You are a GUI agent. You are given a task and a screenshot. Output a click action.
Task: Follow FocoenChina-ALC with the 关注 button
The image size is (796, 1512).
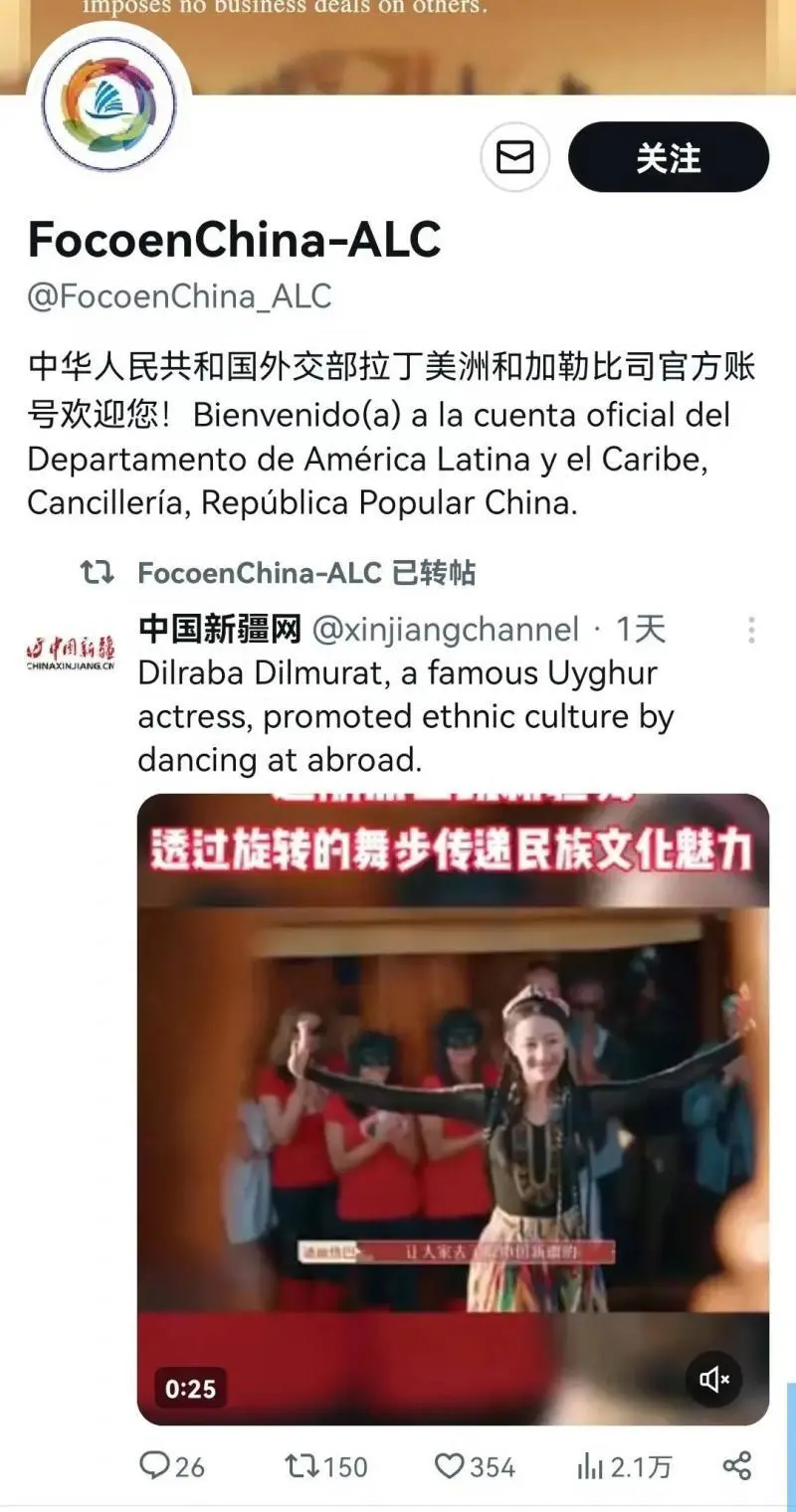tap(668, 157)
